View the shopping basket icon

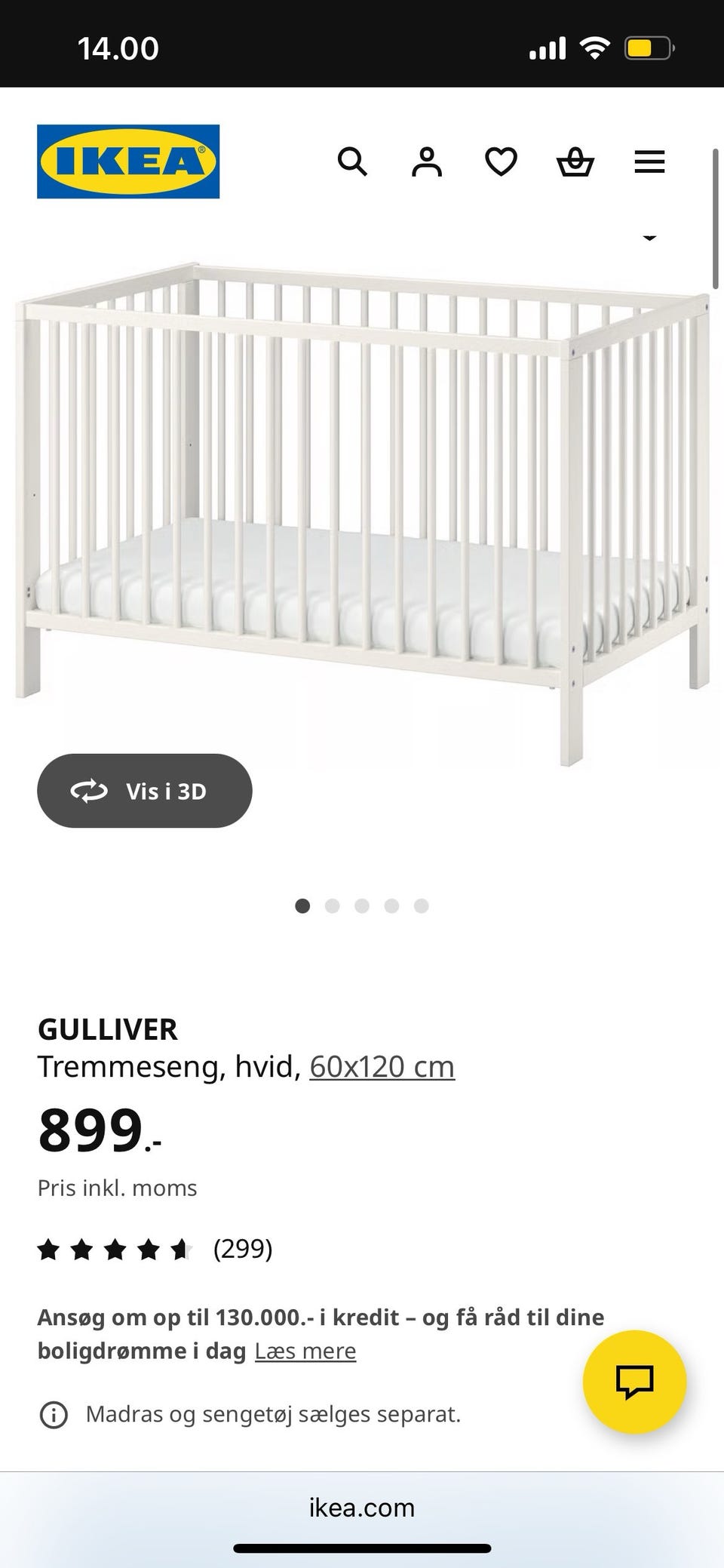tap(575, 161)
